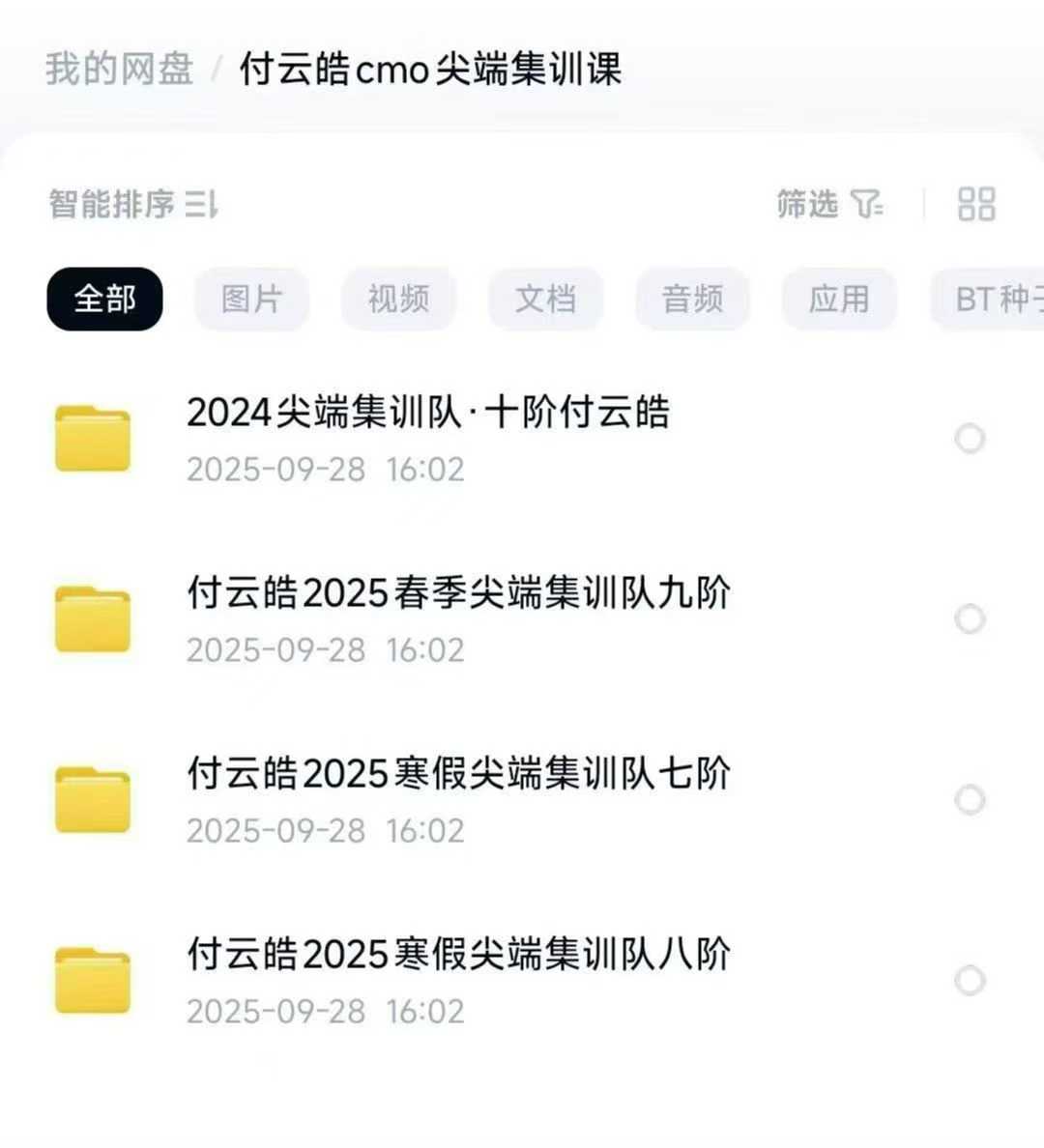Select the 文档 category tab
This screenshot has height=1148, width=1044.
pos(545,300)
